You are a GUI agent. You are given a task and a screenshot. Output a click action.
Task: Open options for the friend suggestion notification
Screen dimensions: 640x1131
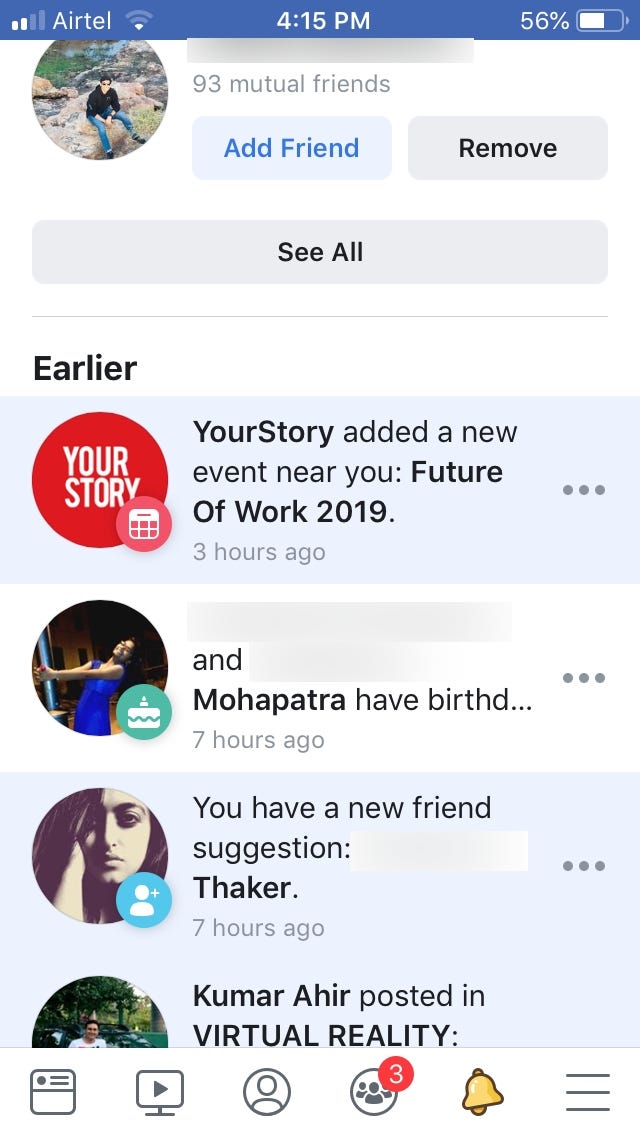(584, 866)
